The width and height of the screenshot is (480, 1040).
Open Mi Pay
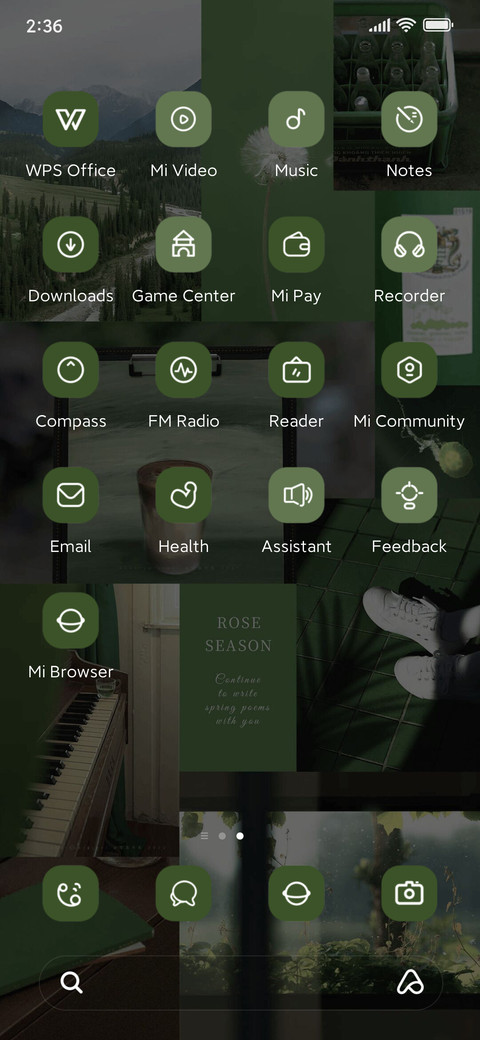pyautogui.click(x=296, y=245)
